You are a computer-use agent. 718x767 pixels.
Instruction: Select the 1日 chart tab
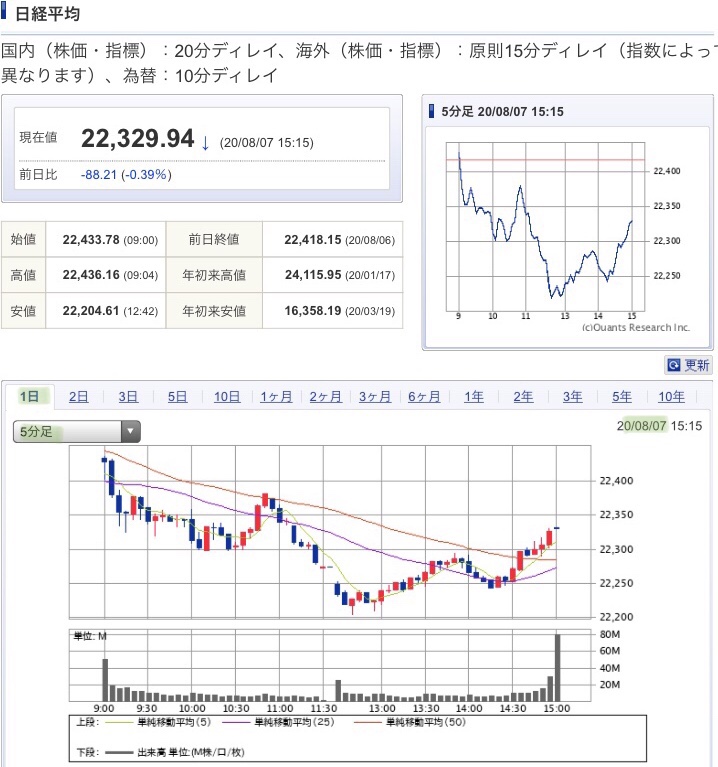(29, 397)
